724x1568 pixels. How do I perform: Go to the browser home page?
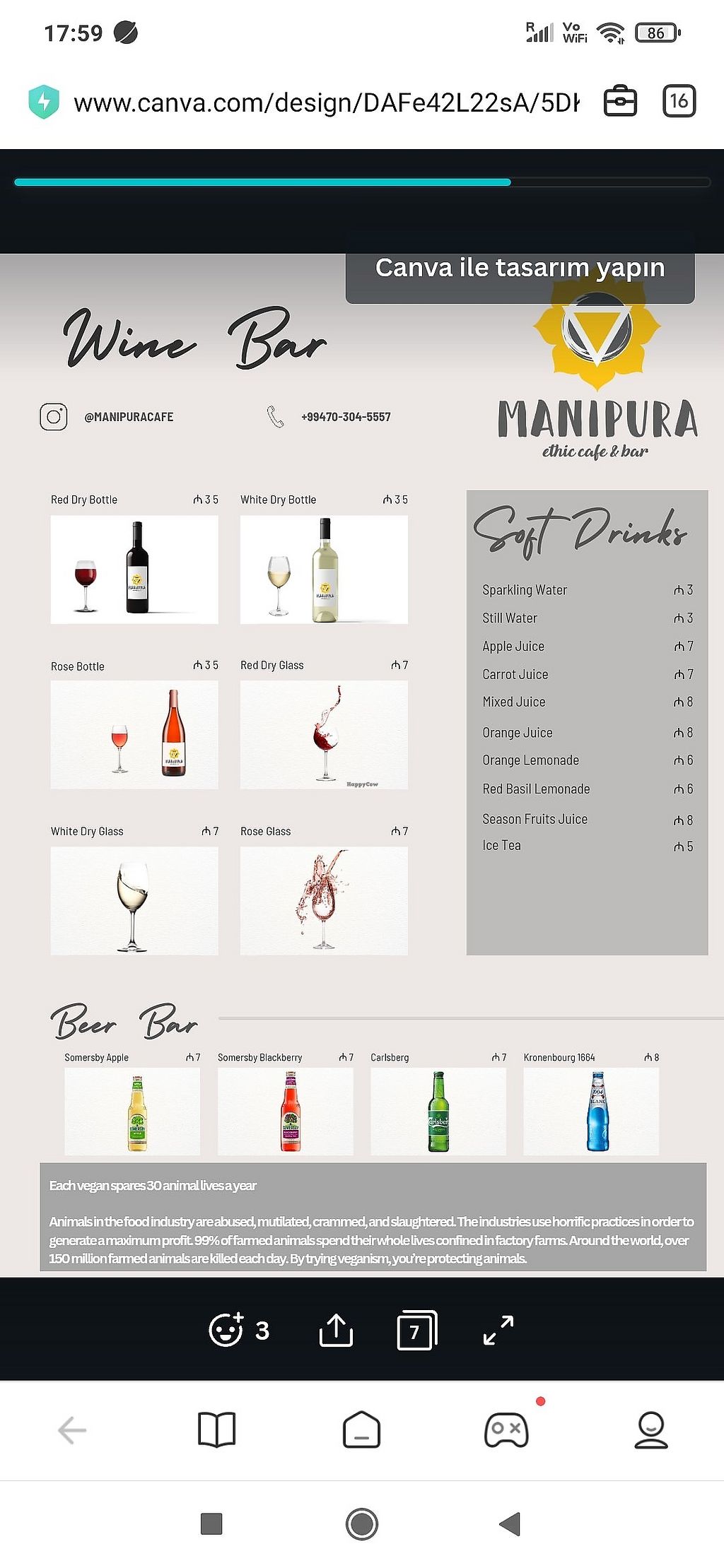pyautogui.click(x=361, y=1430)
